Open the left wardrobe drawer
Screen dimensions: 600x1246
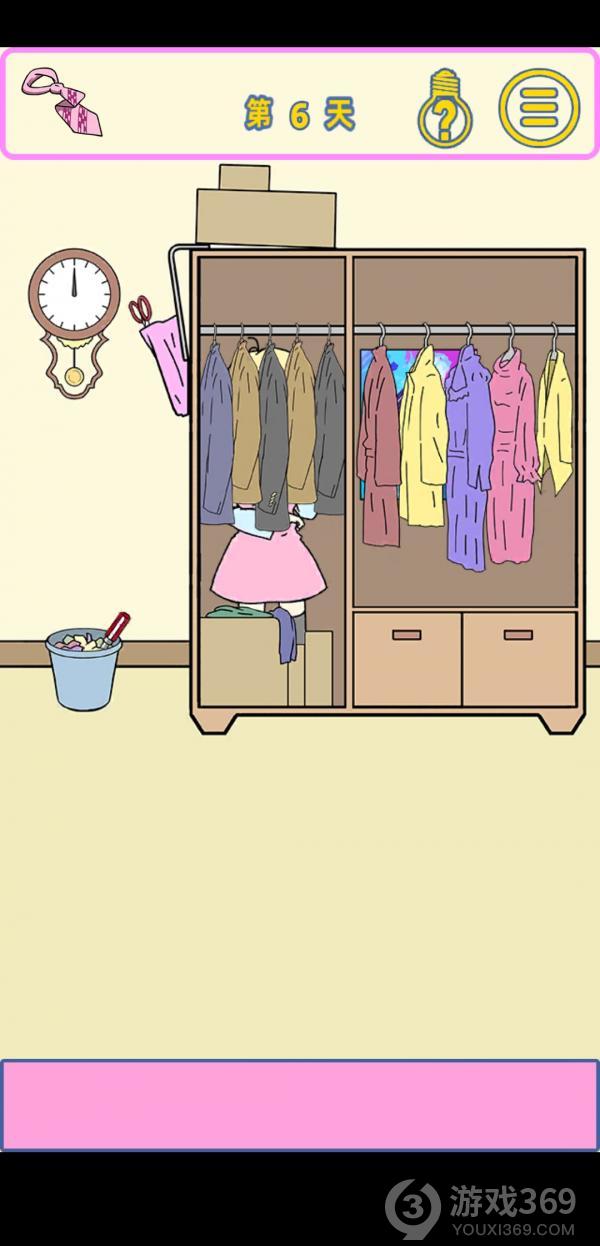pos(407,657)
